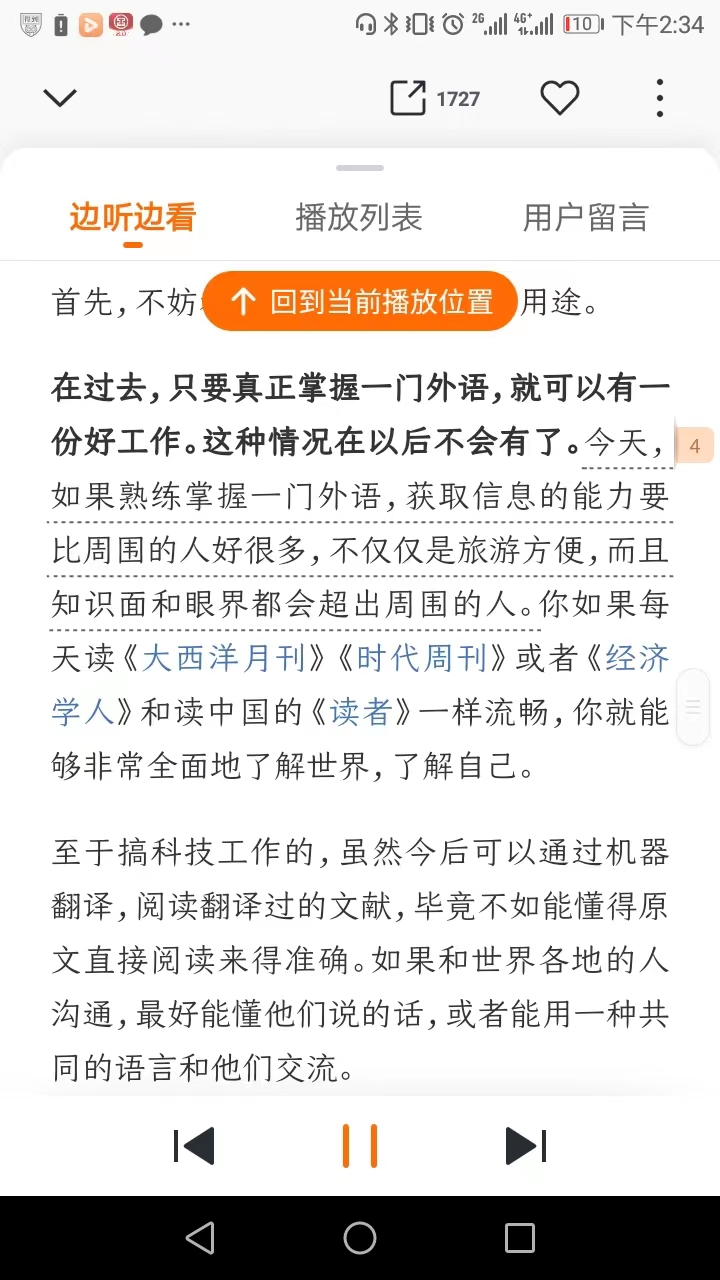Go to the system home screen

360,1238
